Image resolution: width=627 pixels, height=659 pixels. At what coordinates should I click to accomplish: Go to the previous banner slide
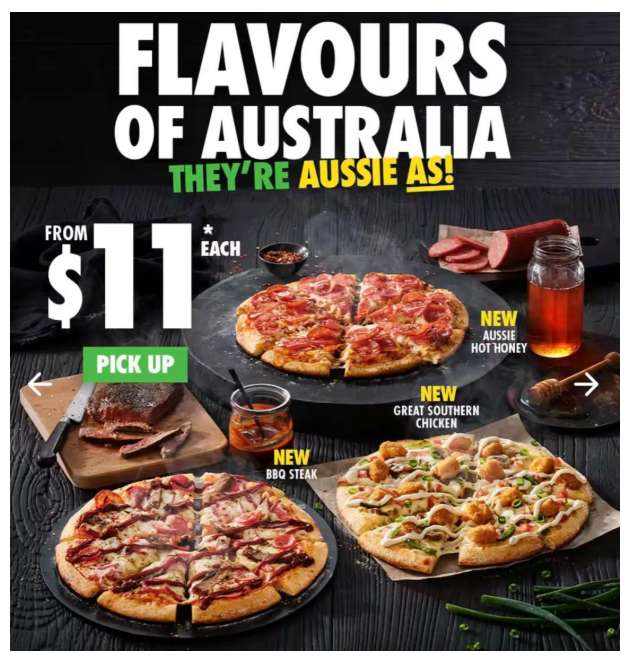(40, 384)
